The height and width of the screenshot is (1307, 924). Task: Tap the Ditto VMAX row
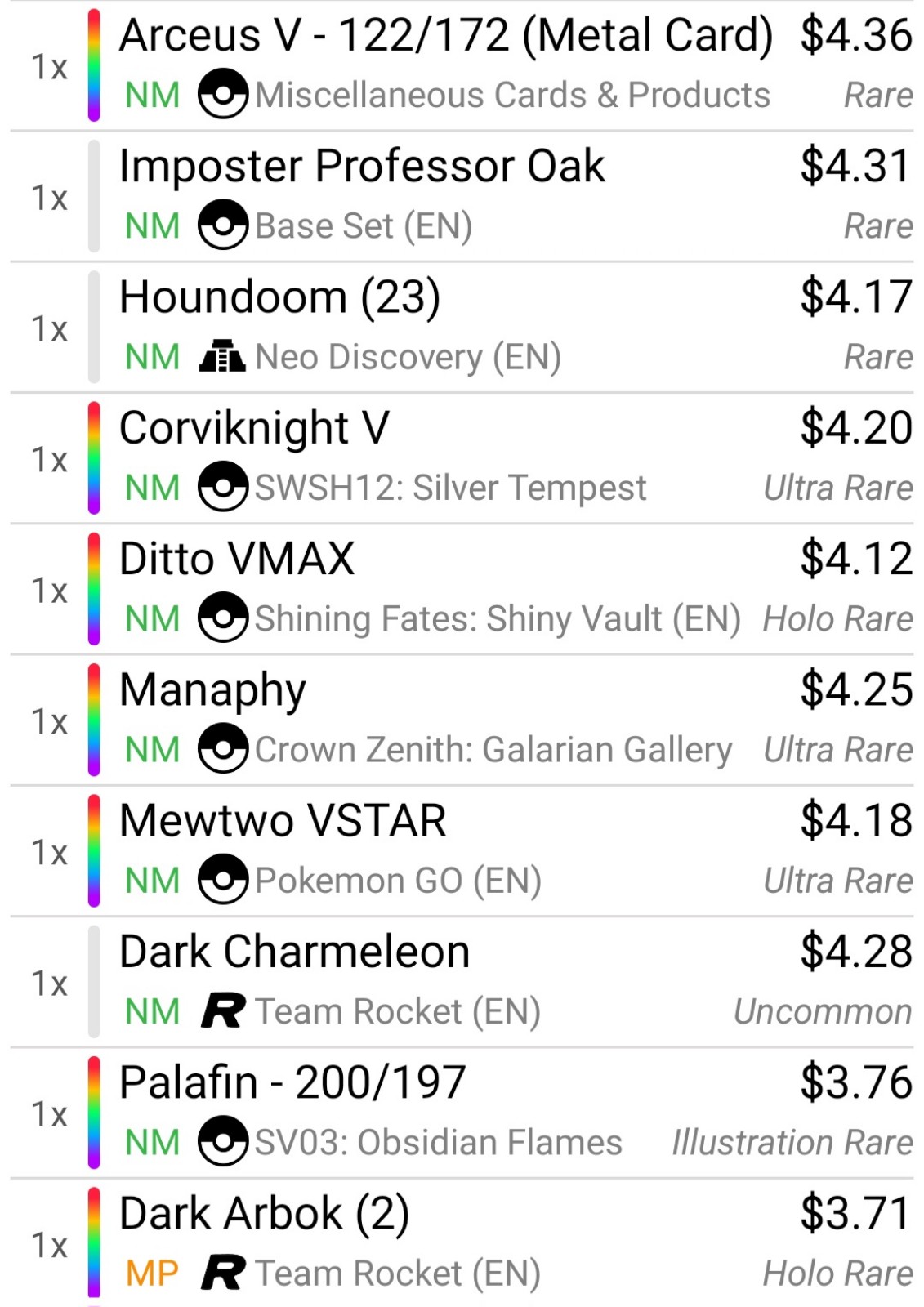237,560
